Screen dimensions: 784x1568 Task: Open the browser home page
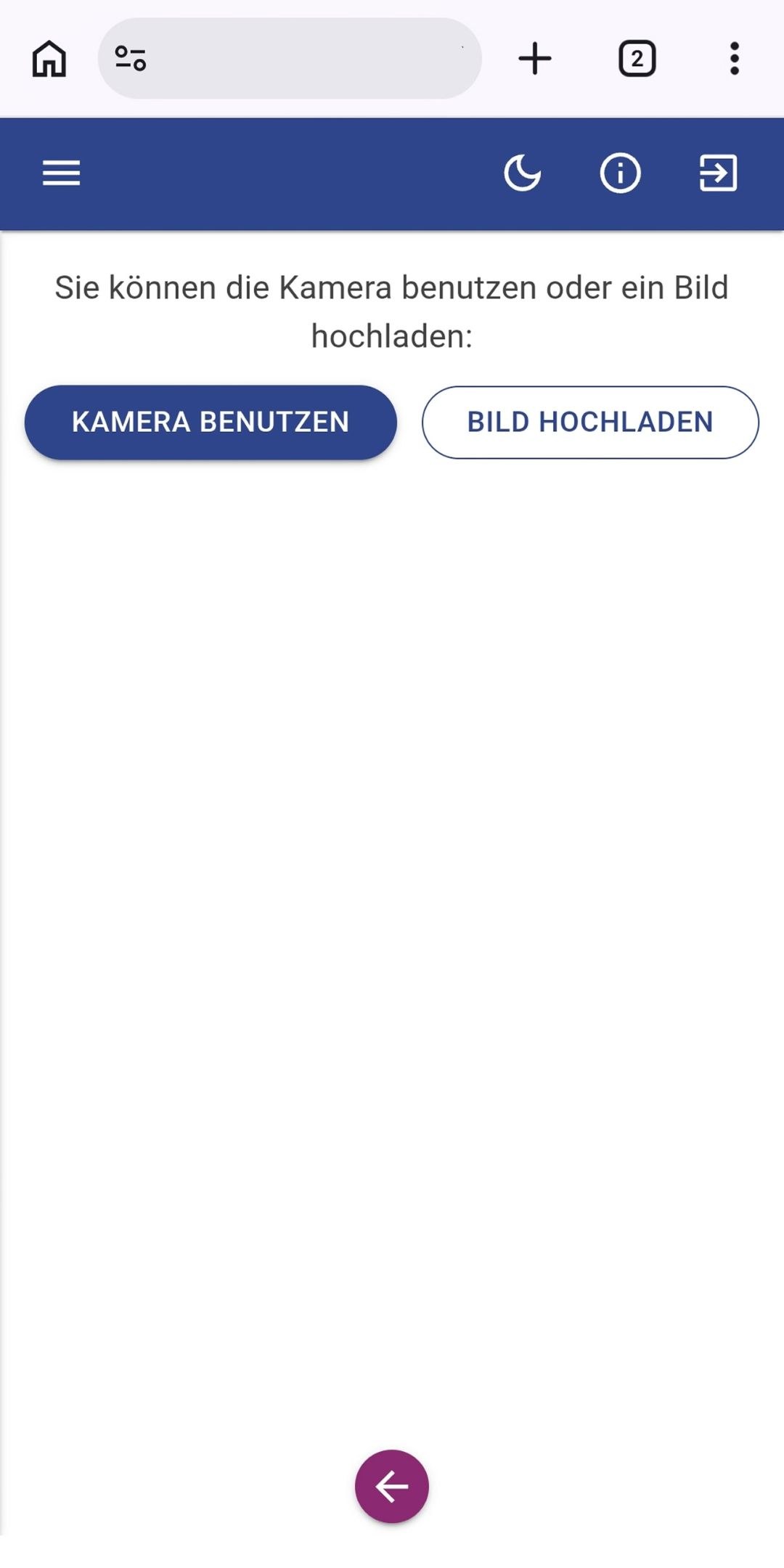(x=49, y=59)
